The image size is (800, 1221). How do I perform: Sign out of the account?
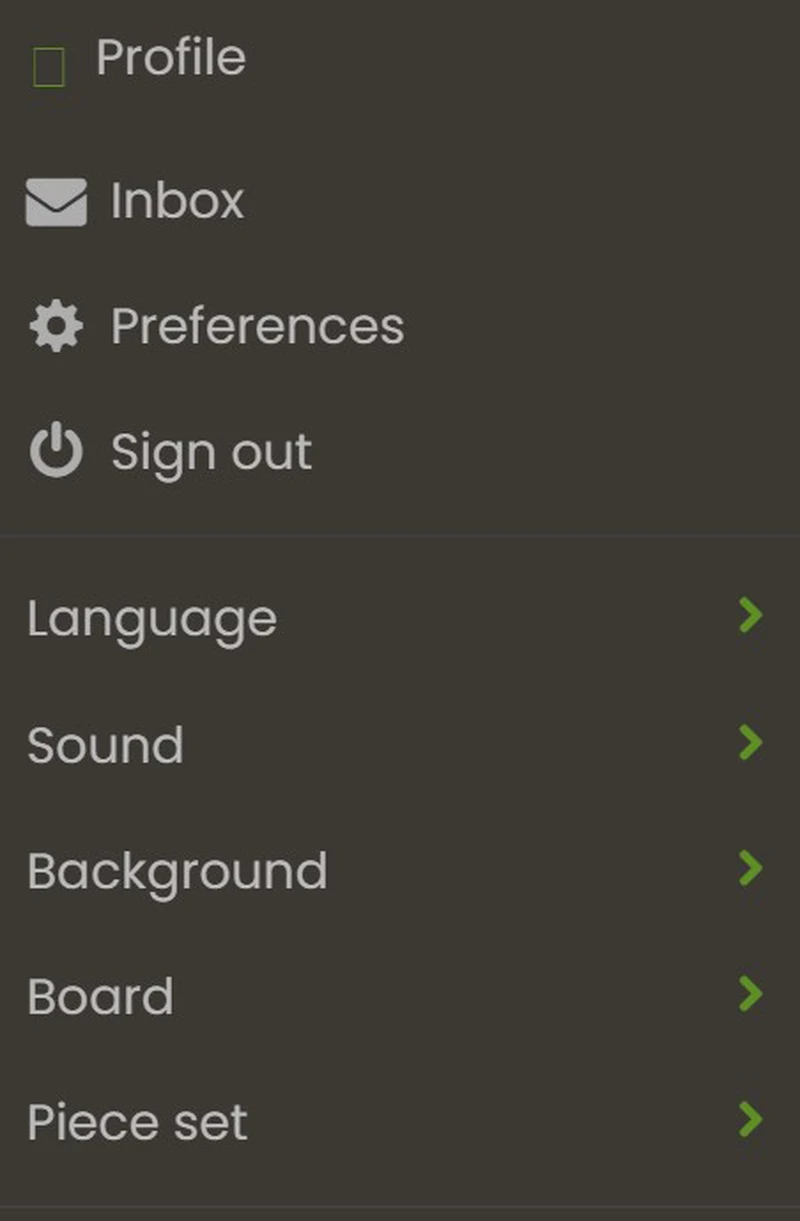[x=210, y=452]
